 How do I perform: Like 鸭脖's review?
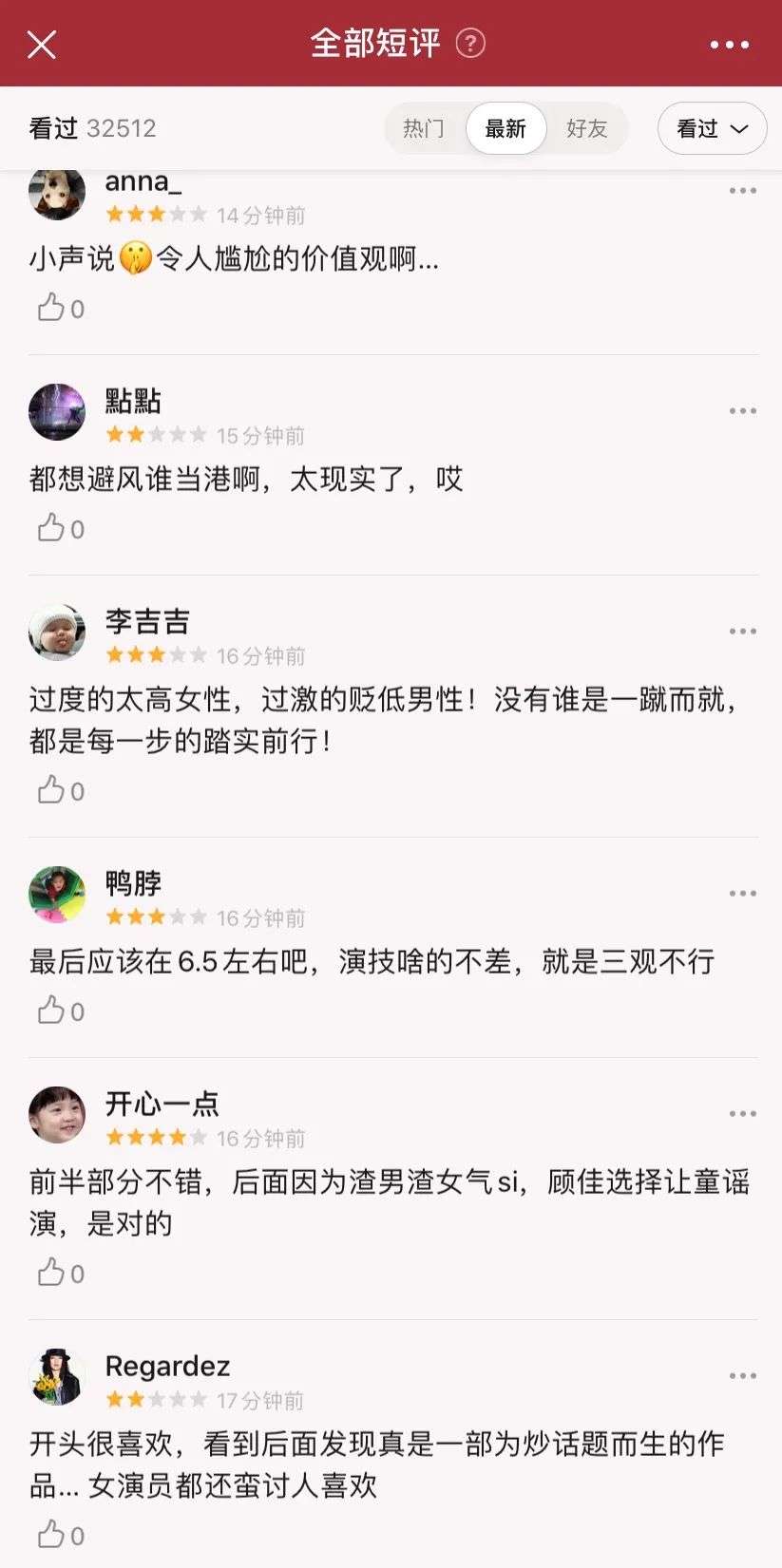tap(51, 1011)
